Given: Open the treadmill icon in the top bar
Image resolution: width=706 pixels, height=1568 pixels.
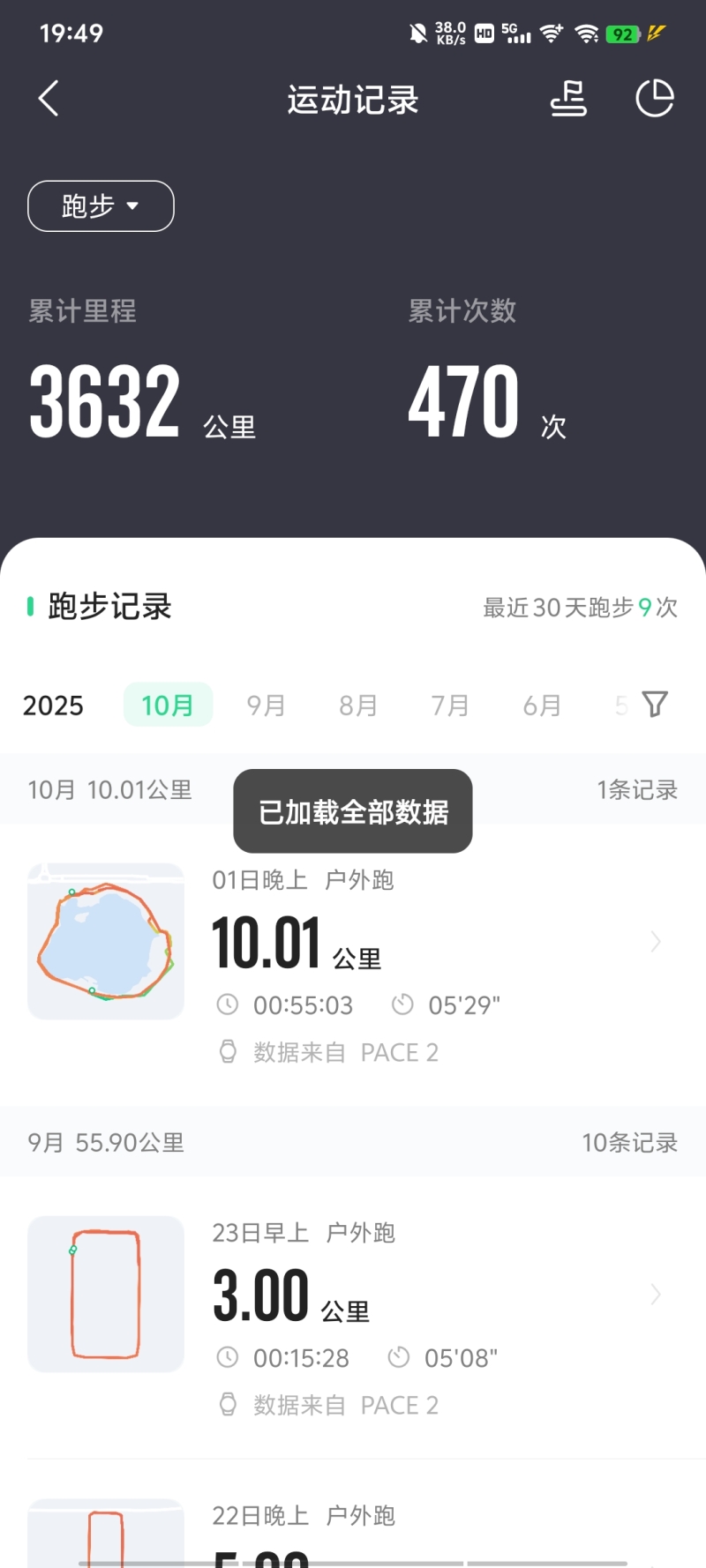Looking at the screenshot, I should 568,99.
